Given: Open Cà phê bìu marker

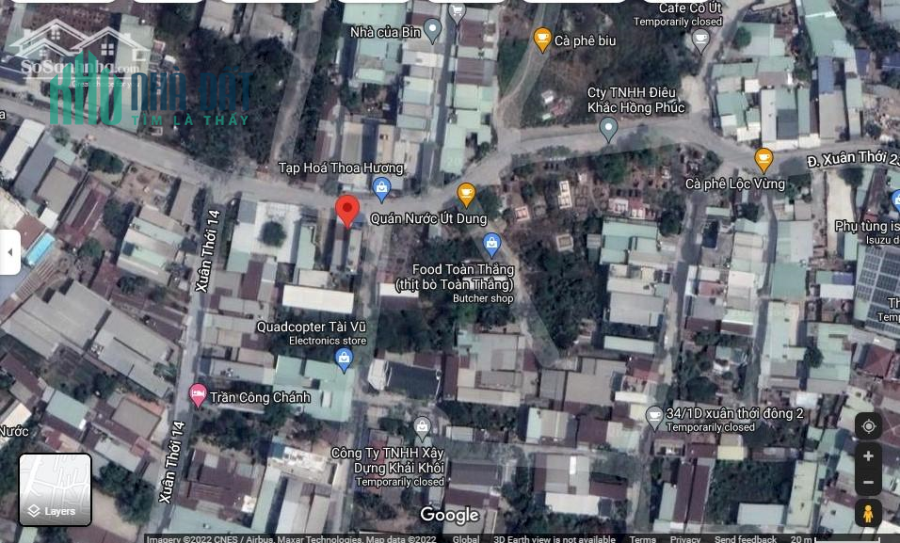Looking at the screenshot, I should 542,40.
